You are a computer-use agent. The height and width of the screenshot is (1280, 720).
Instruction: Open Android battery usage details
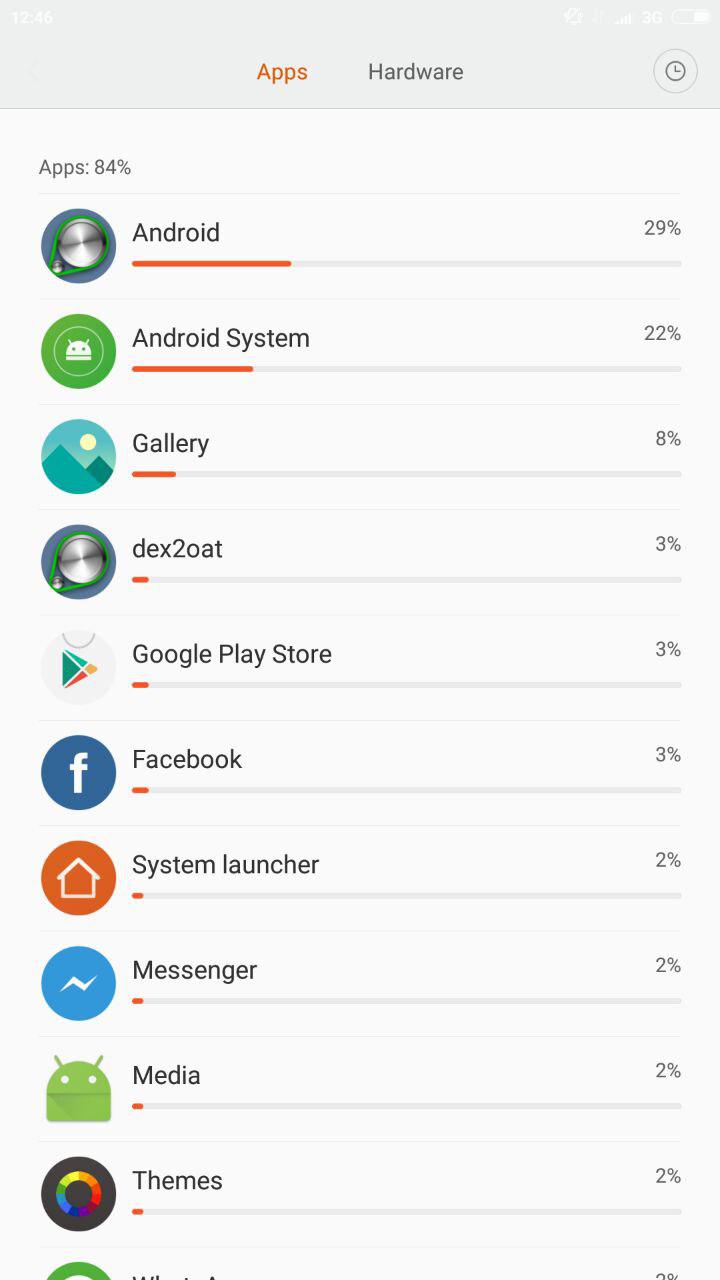click(x=360, y=246)
